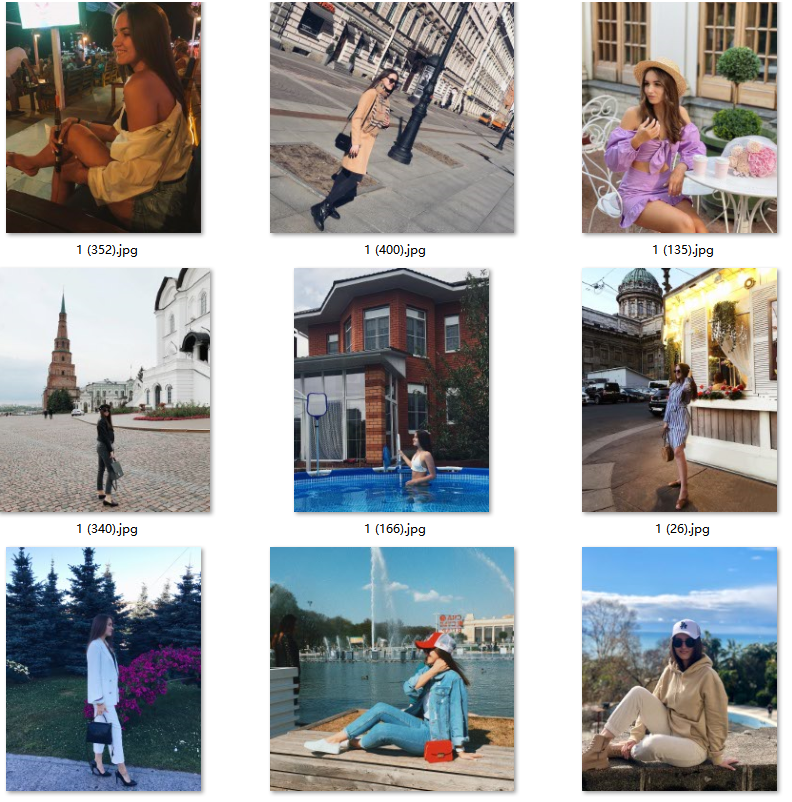Select the thumbnail named 1 (135).jpg
This screenshot has width=792, height=802.
pyautogui.click(x=679, y=118)
